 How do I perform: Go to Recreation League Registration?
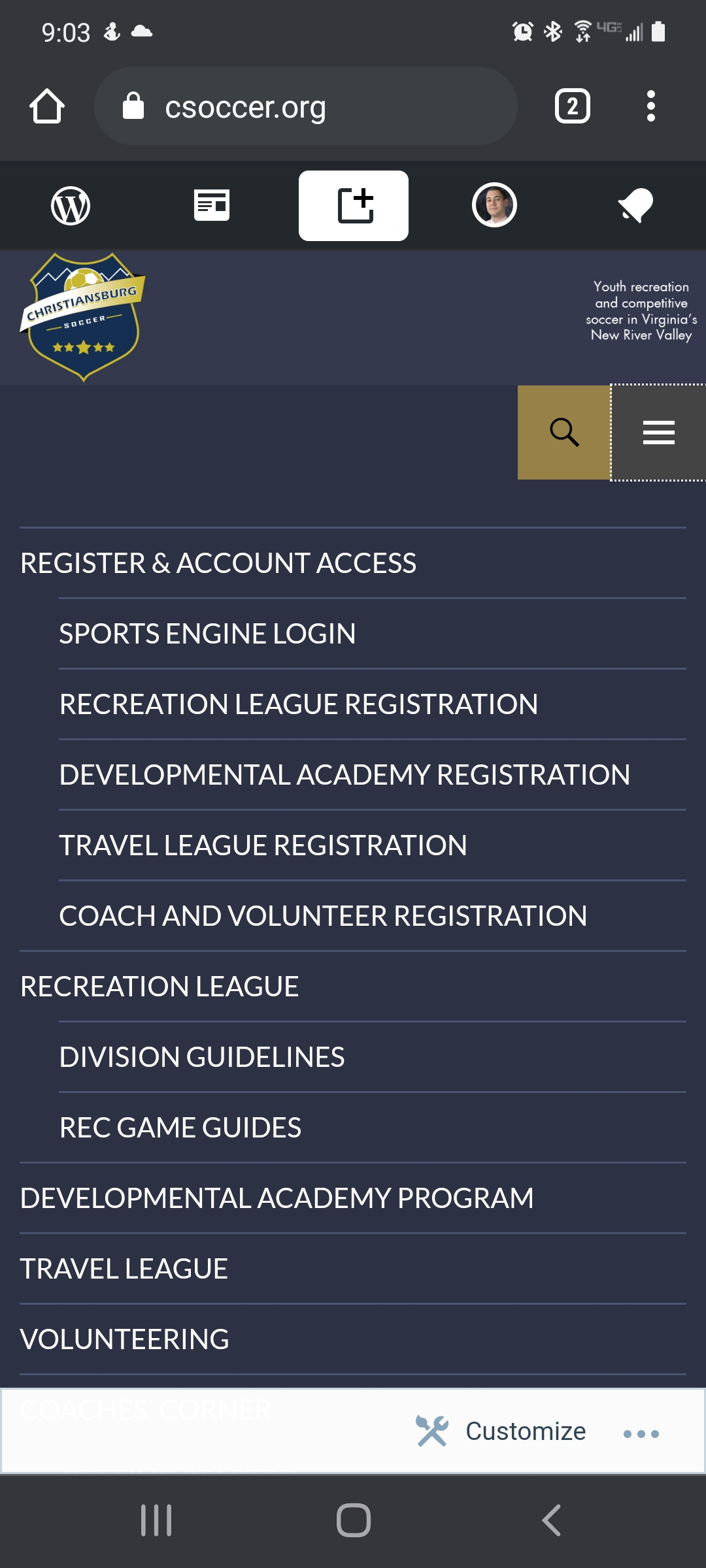(x=298, y=704)
